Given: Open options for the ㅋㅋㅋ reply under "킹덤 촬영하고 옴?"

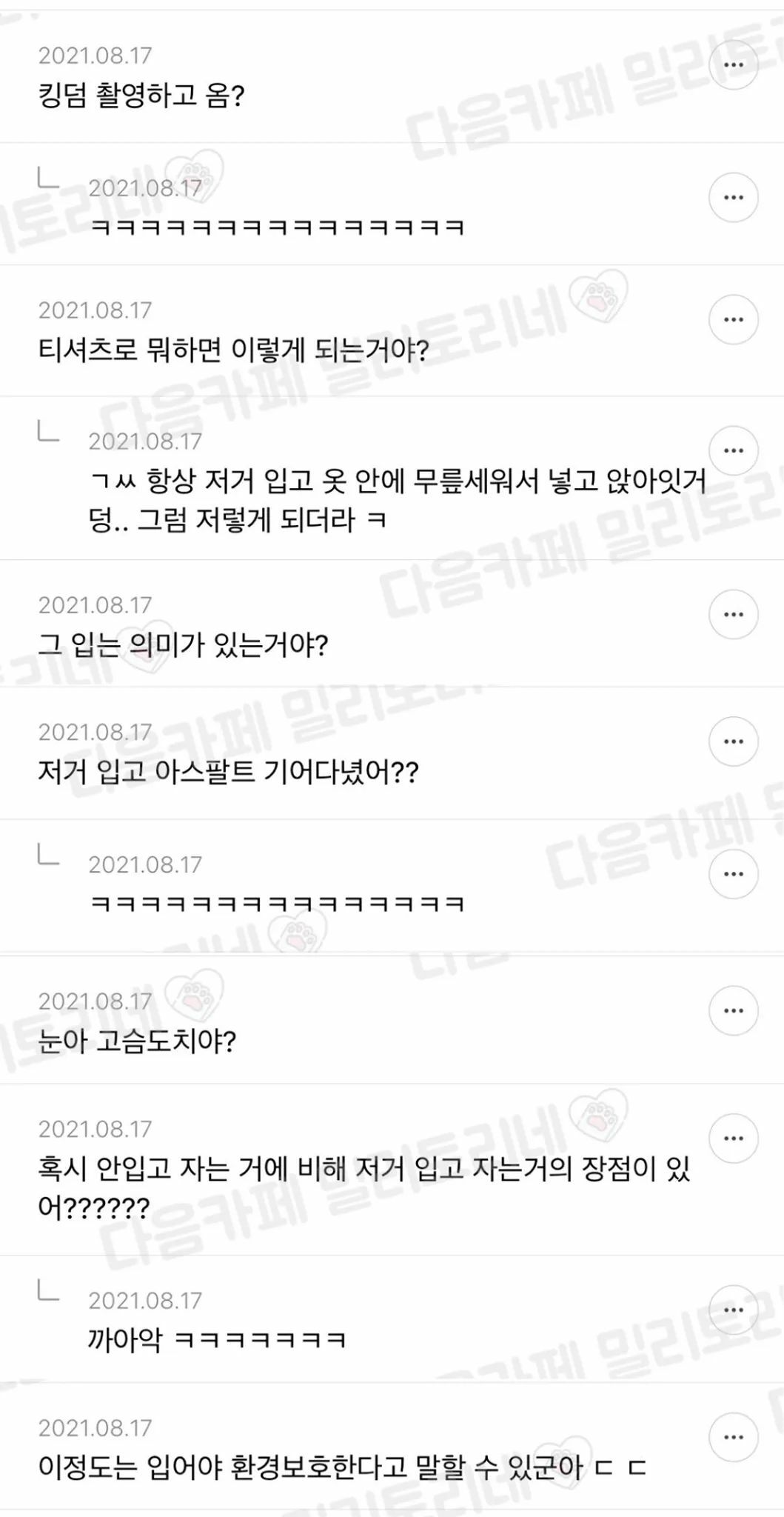Looking at the screenshot, I should click(x=733, y=197).
